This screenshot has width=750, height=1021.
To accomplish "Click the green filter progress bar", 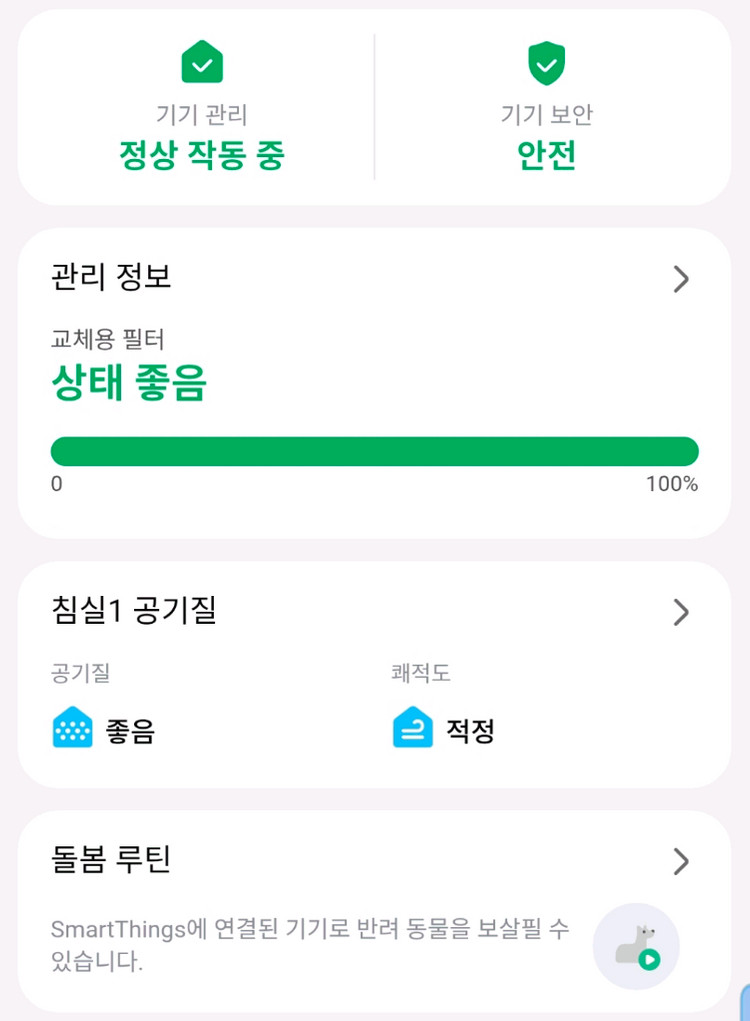I will pos(375,451).
